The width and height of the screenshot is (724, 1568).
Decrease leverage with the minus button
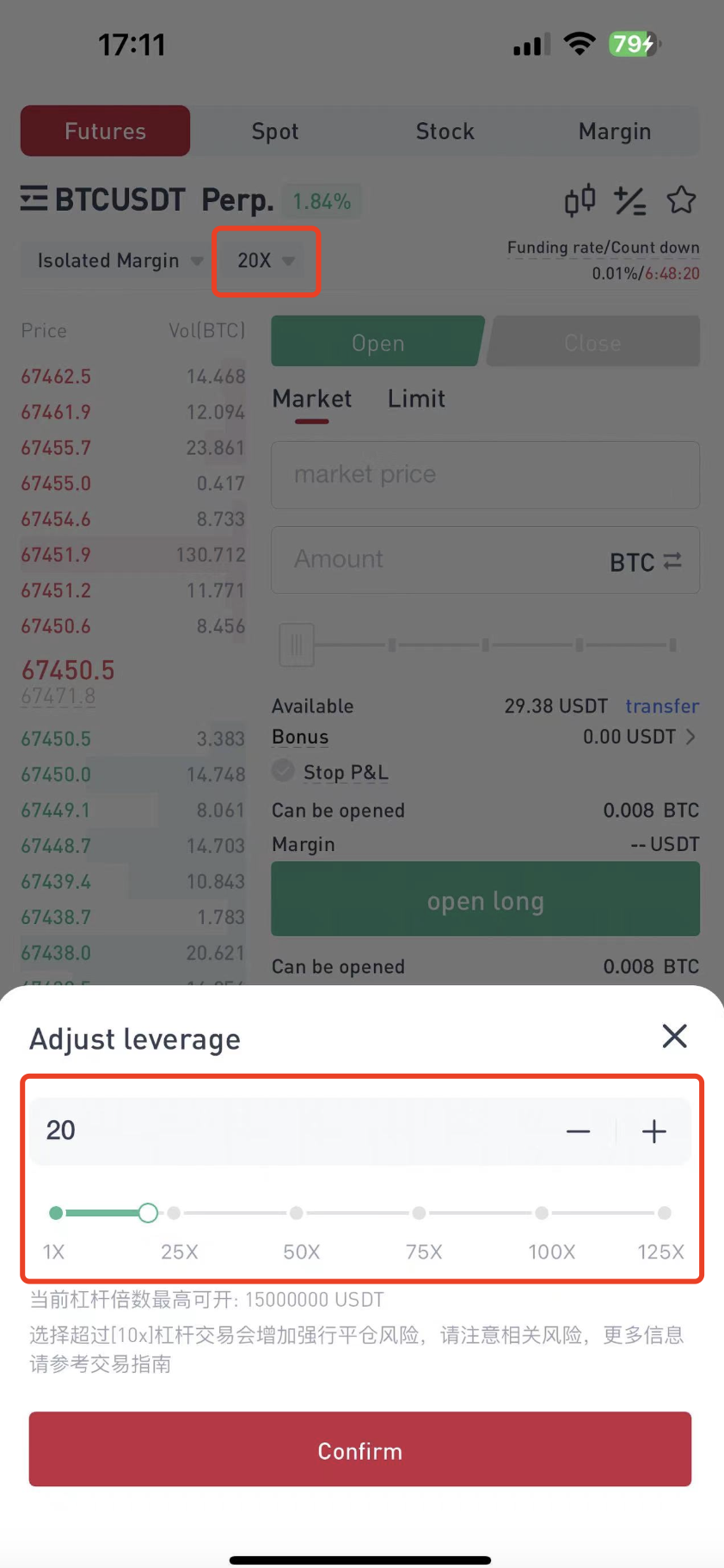(x=579, y=1131)
